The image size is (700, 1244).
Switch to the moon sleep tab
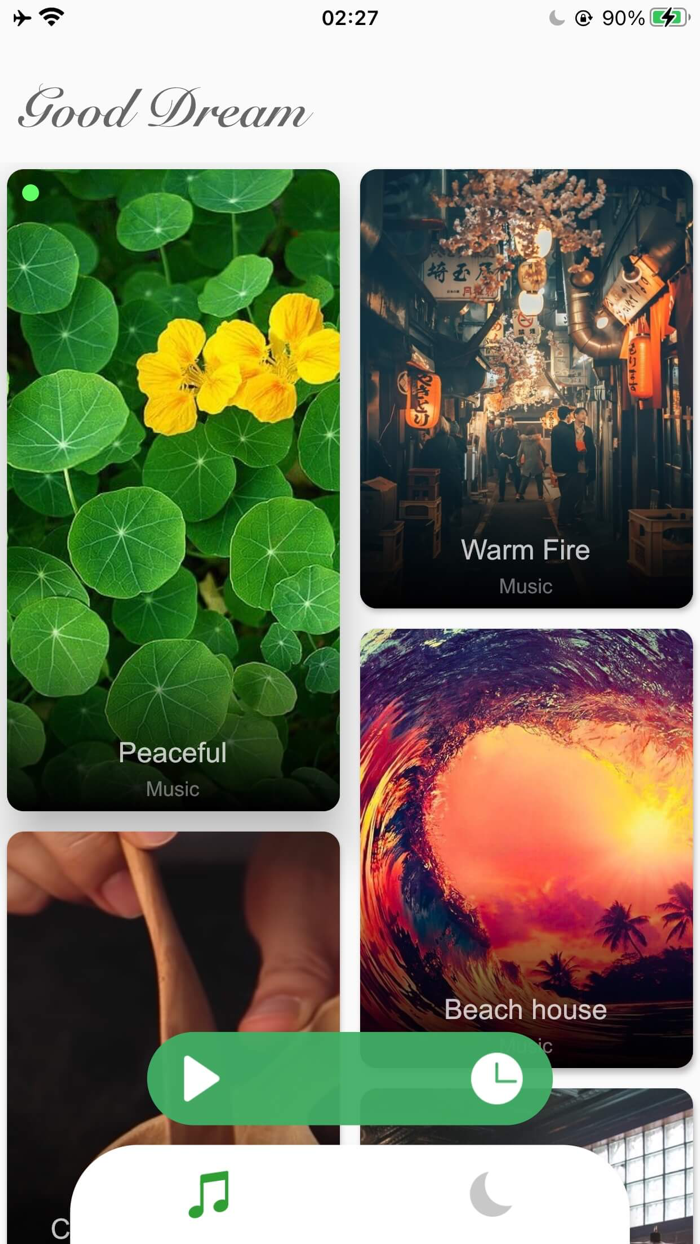coord(491,1194)
